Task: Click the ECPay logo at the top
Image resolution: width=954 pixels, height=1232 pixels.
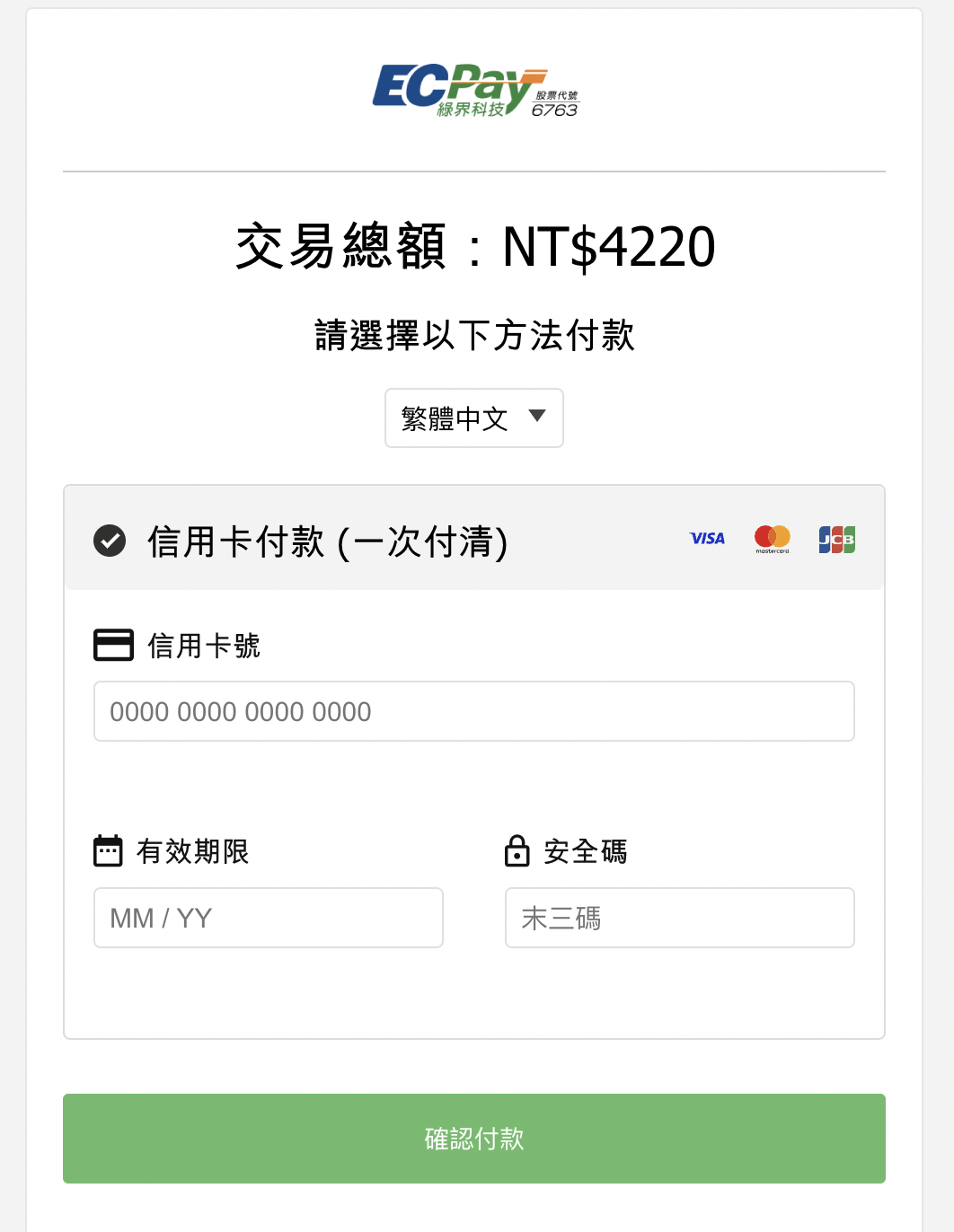Action: pyautogui.click(x=474, y=90)
